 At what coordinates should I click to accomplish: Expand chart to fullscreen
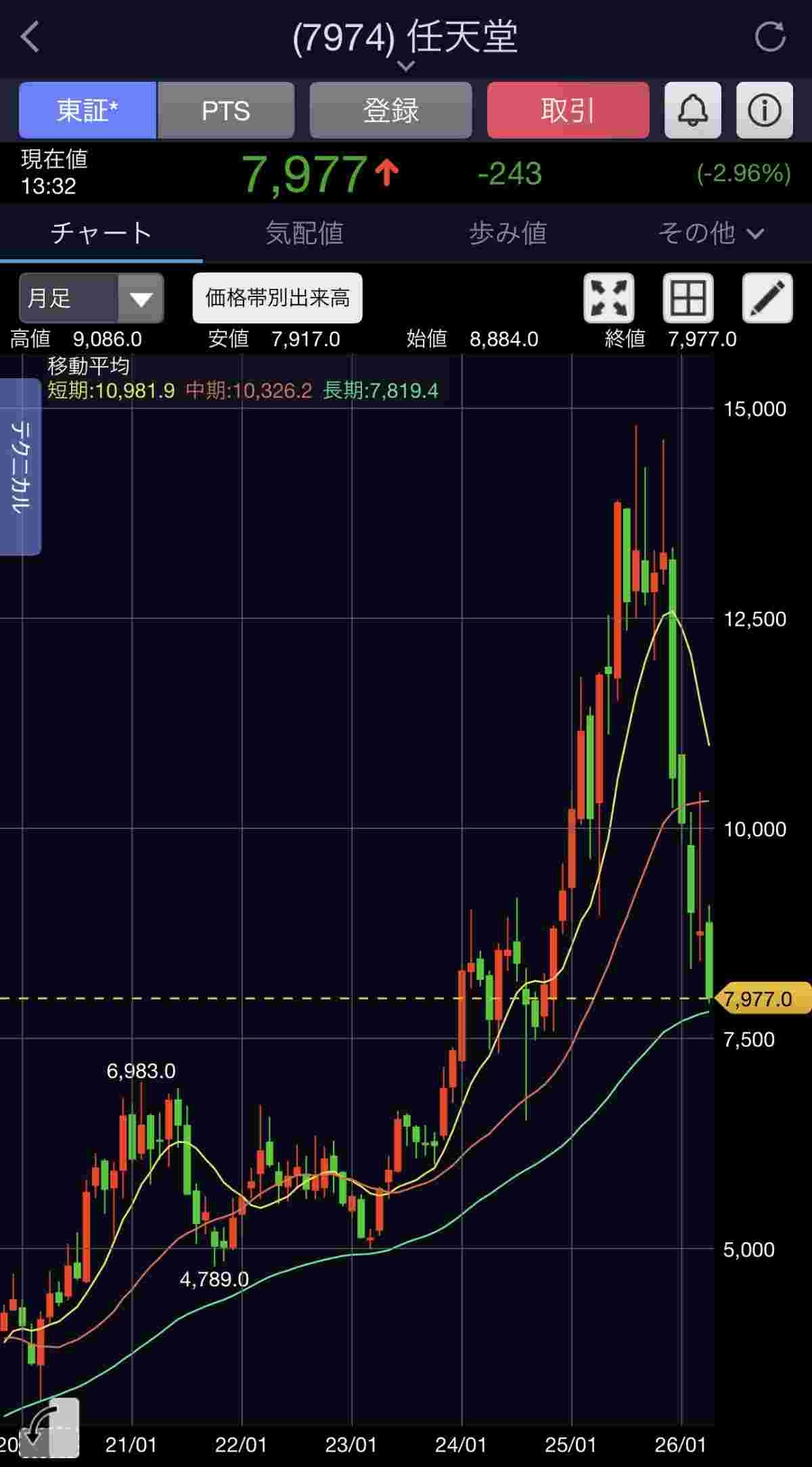point(609,298)
